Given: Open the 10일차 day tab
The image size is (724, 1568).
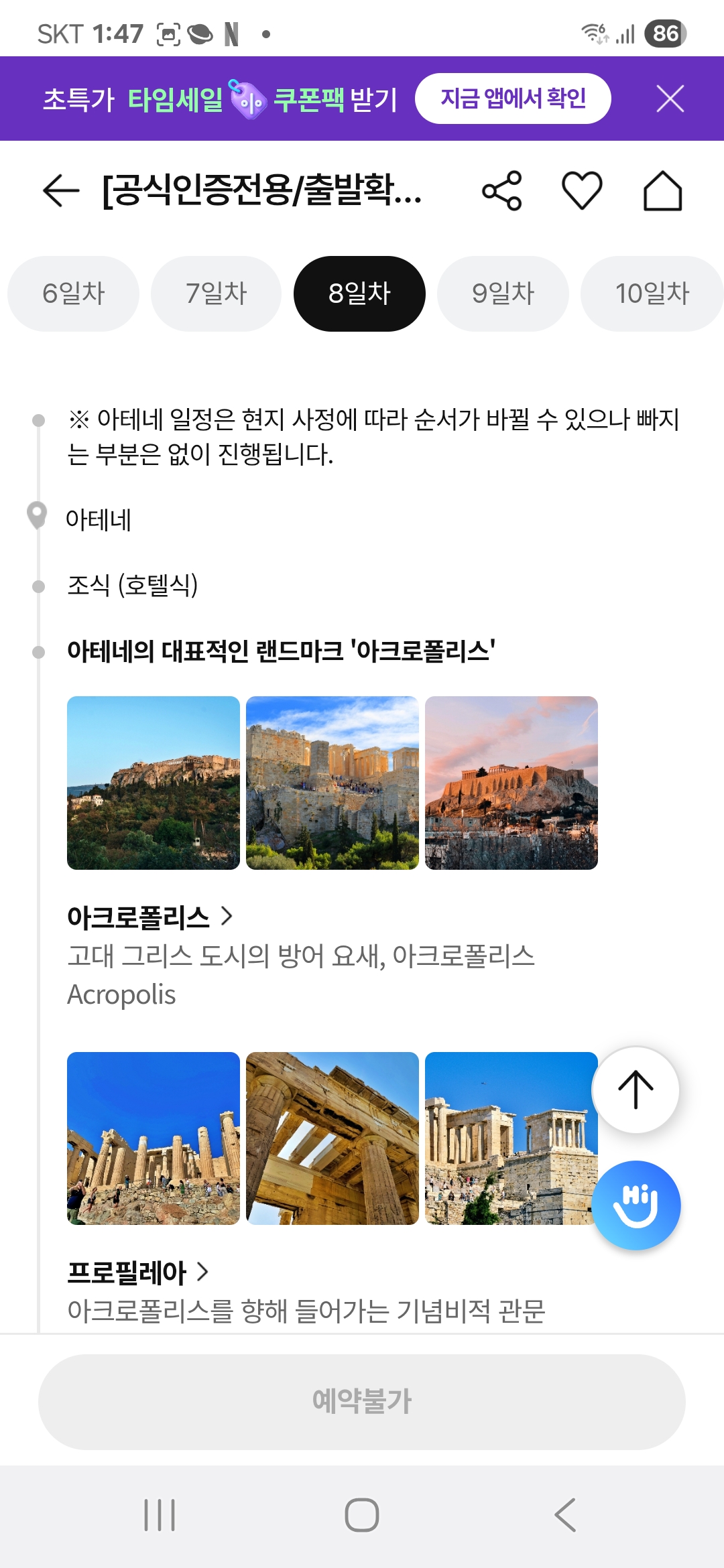Looking at the screenshot, I should [x=652, y=293].
